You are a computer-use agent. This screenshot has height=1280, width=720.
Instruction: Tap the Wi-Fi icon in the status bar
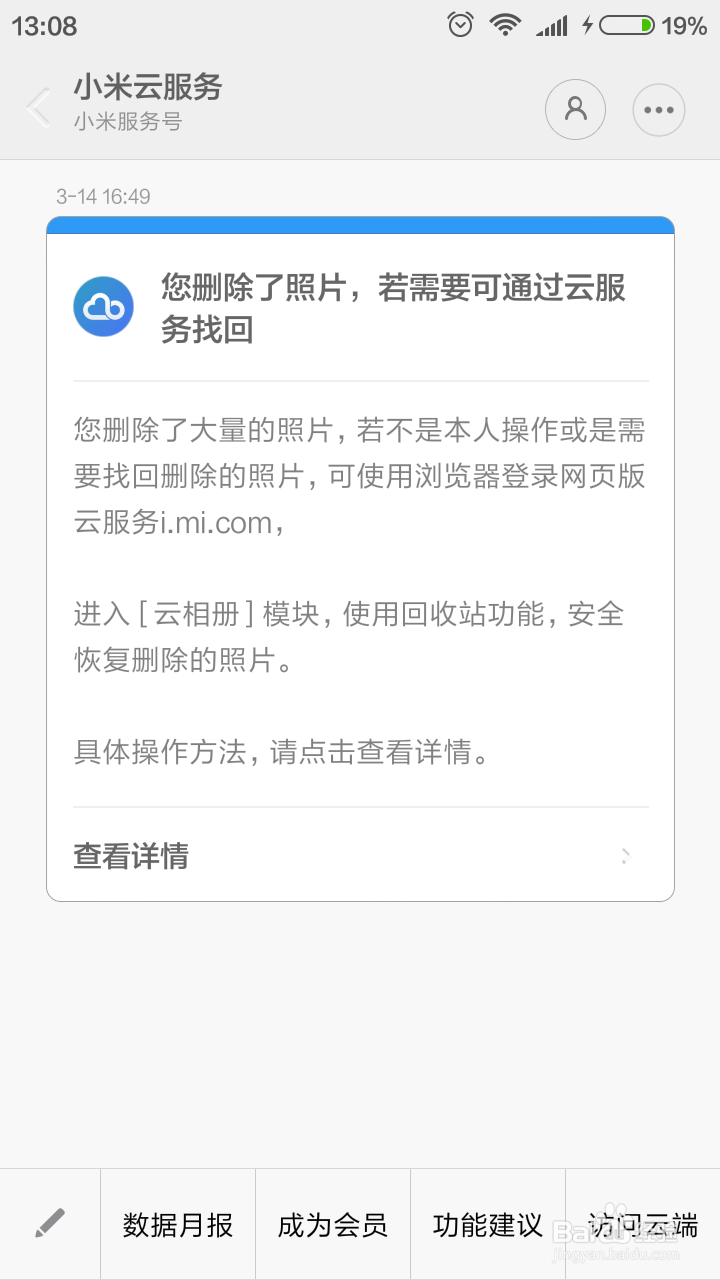click(x=505, y=25)
